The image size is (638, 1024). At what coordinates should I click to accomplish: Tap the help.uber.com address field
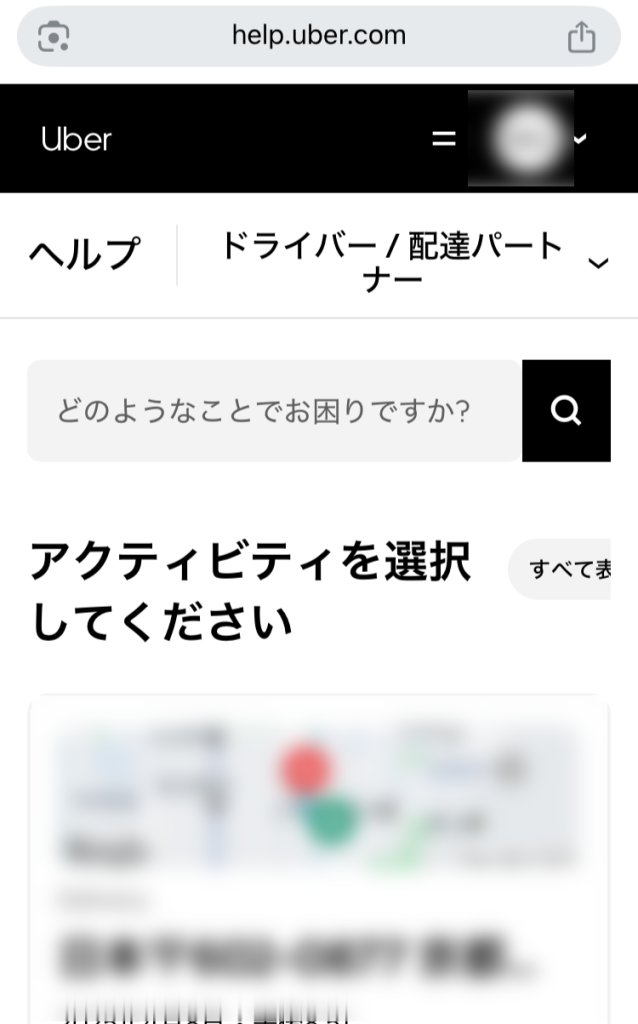[x=318, y=36]
